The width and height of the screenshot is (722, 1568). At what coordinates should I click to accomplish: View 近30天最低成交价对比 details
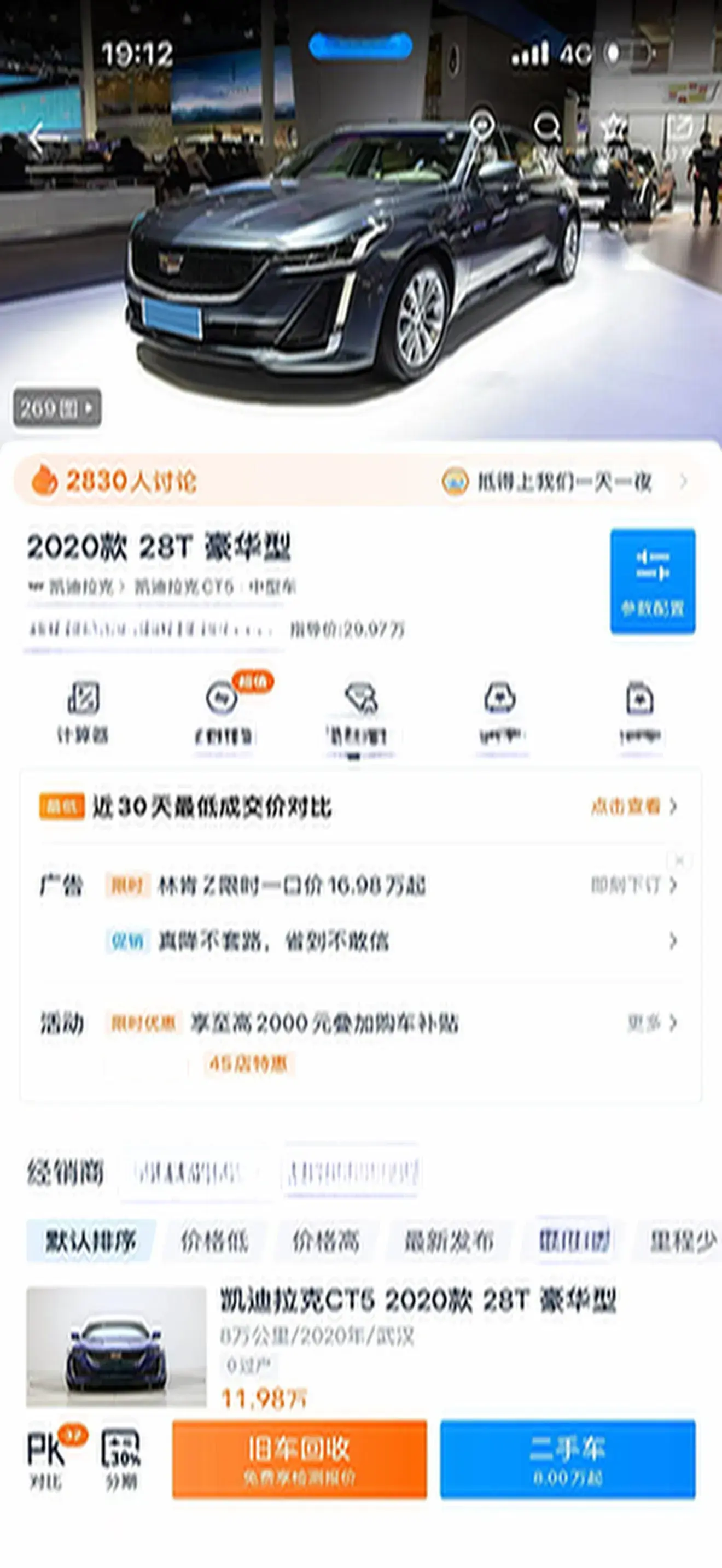pyautogui.click(x=633, y=806)
